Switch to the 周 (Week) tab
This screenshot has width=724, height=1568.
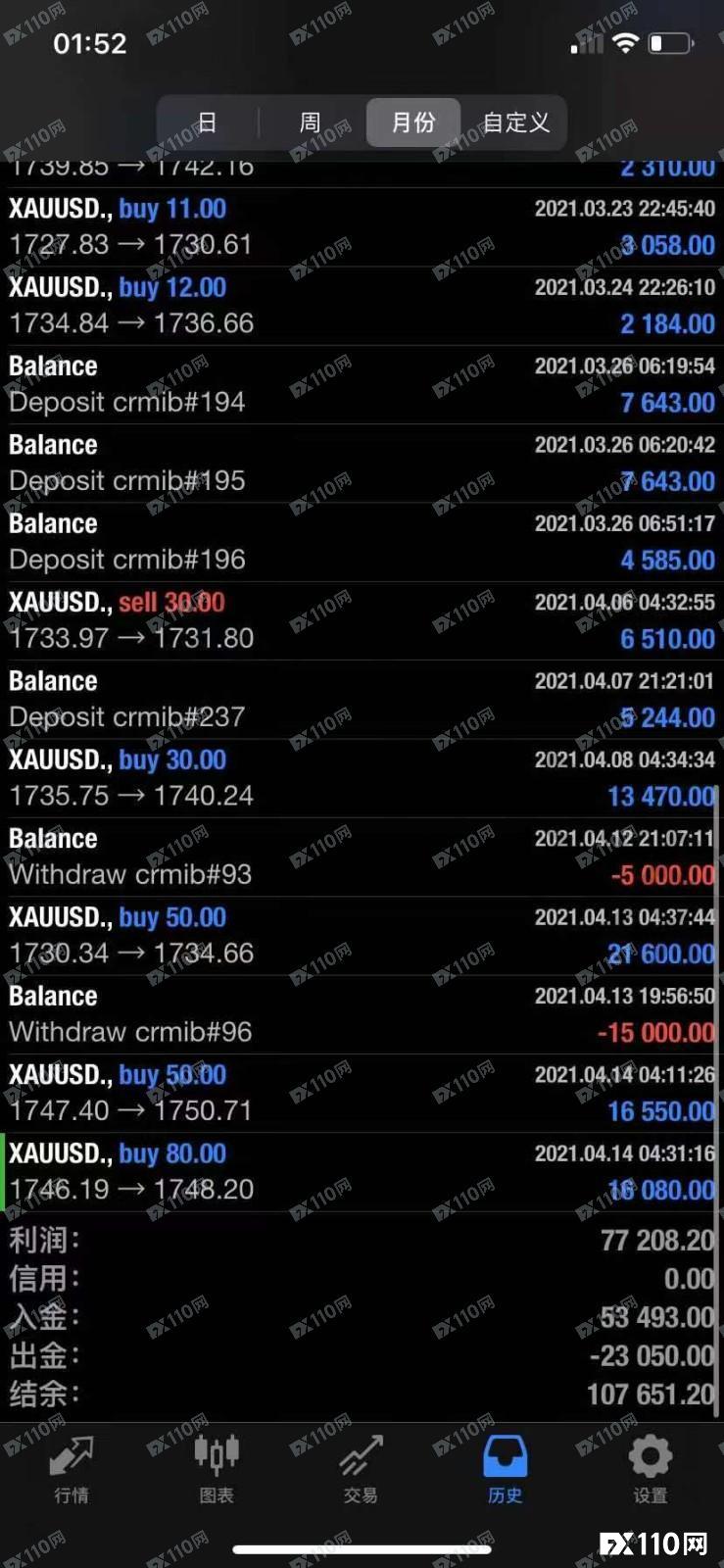pyautogui.click(x=310, y=122)
